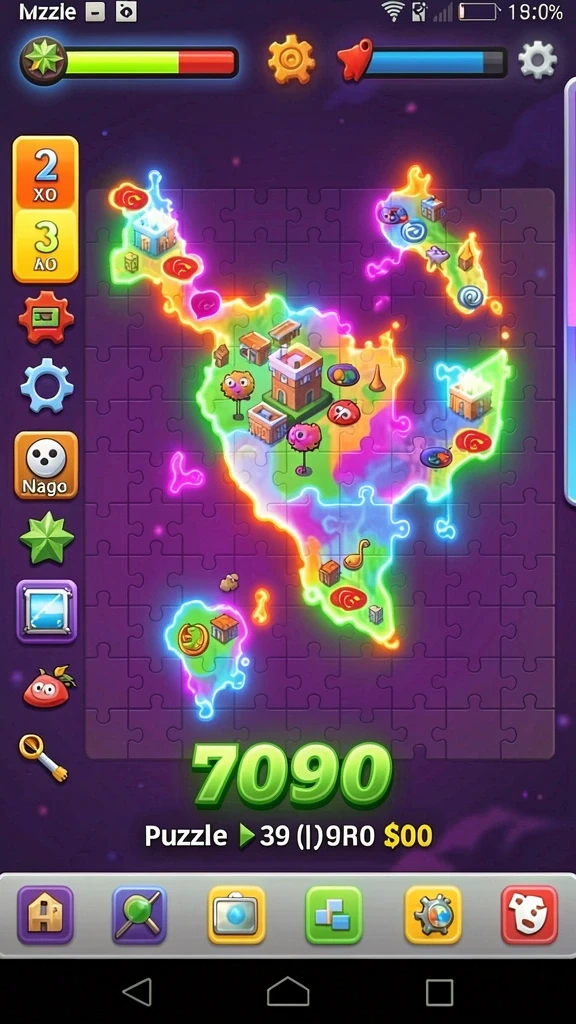Viewport: 576px width, 1024px height.
Task: Tap the orange gear icon at top
Action: pos(291,61)
